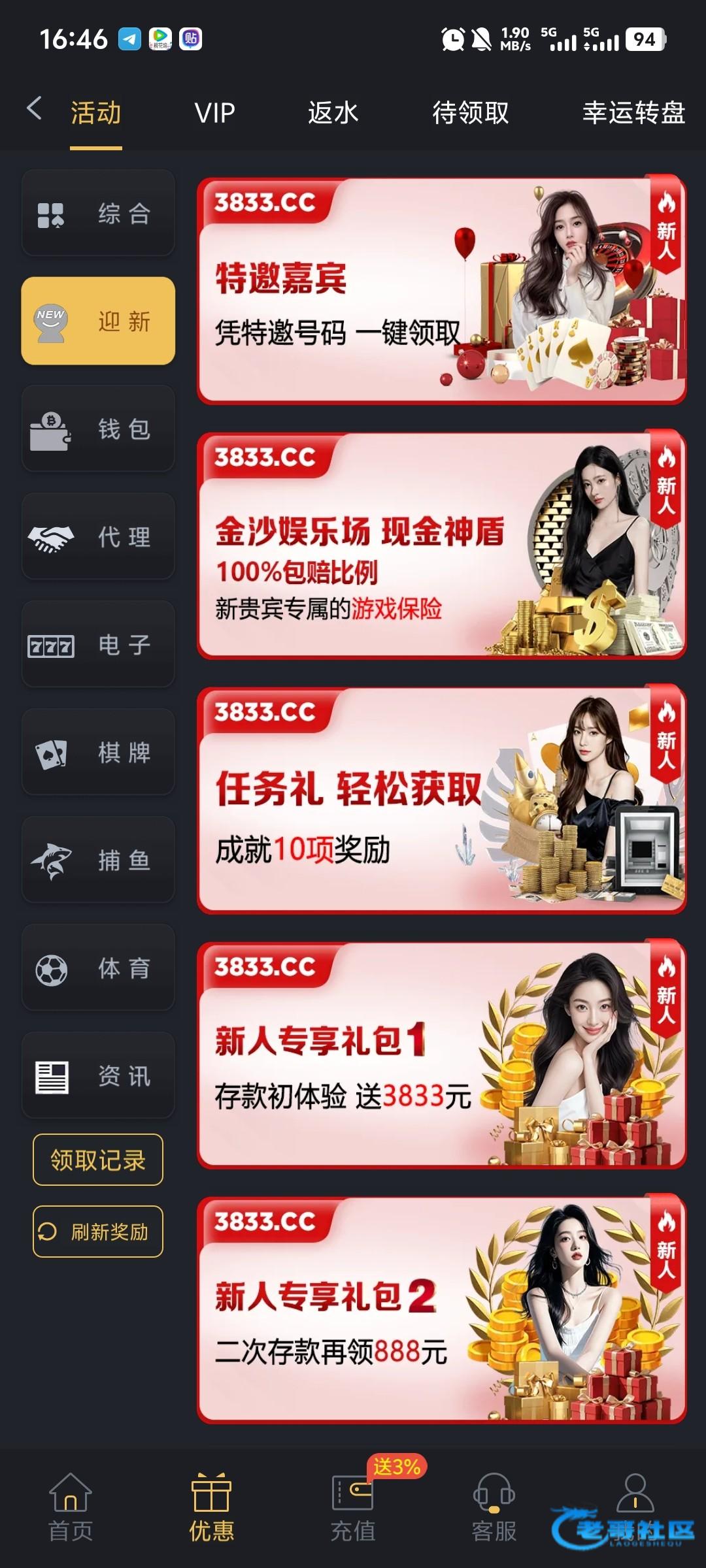Open the 特邀嘉宾 promotion banner
This screenshot has width=706, height=1568.
click(x=441, y=291)
